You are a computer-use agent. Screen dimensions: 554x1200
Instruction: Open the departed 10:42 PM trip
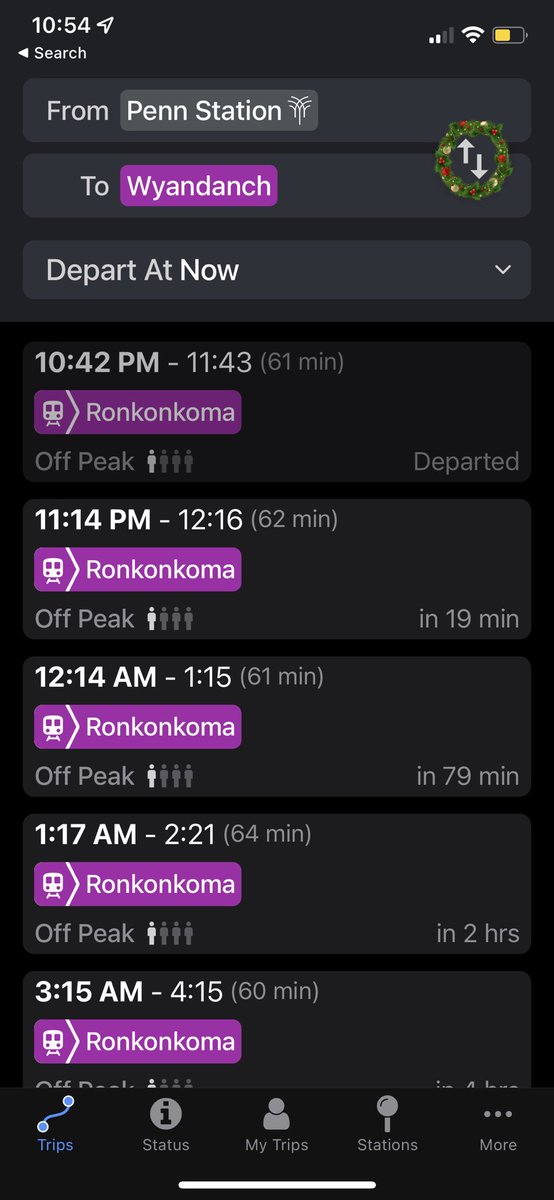coord(277,411)
